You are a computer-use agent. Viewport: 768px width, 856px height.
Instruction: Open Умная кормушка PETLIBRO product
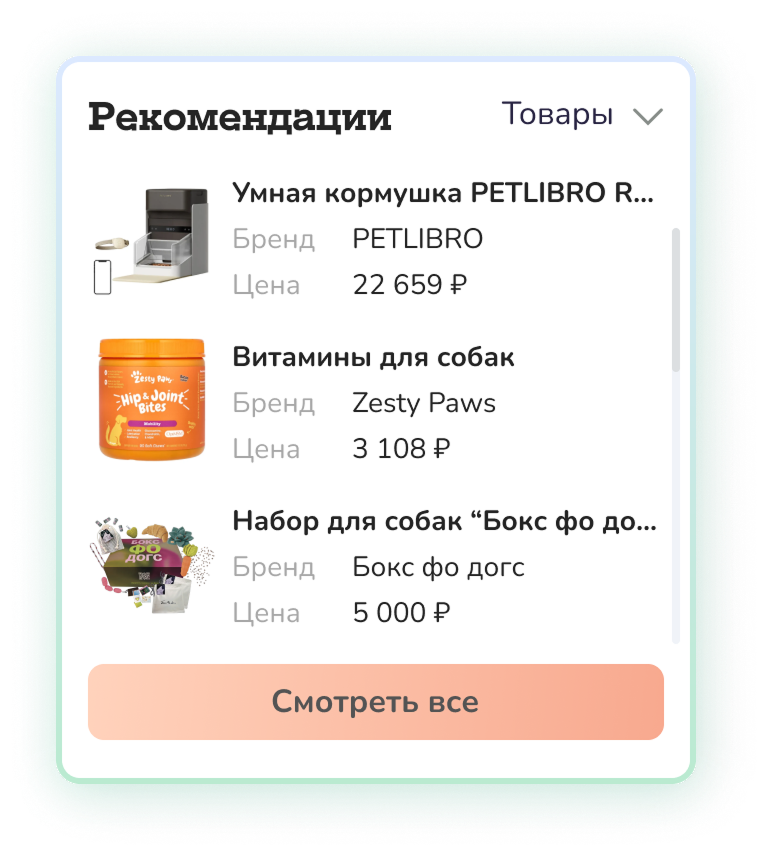(442, 193)
